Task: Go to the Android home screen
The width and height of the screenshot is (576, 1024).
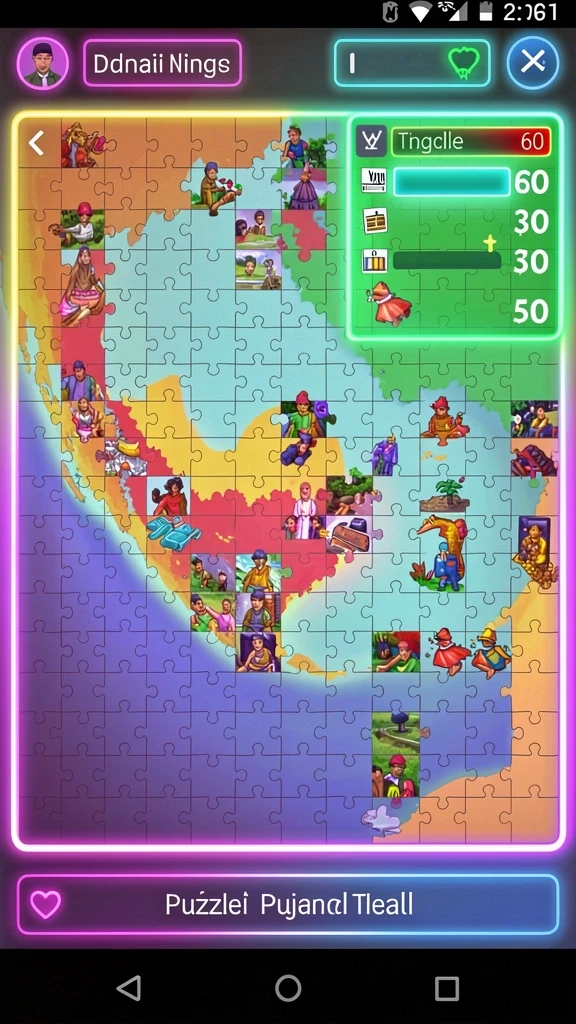Action: (288, 989)
